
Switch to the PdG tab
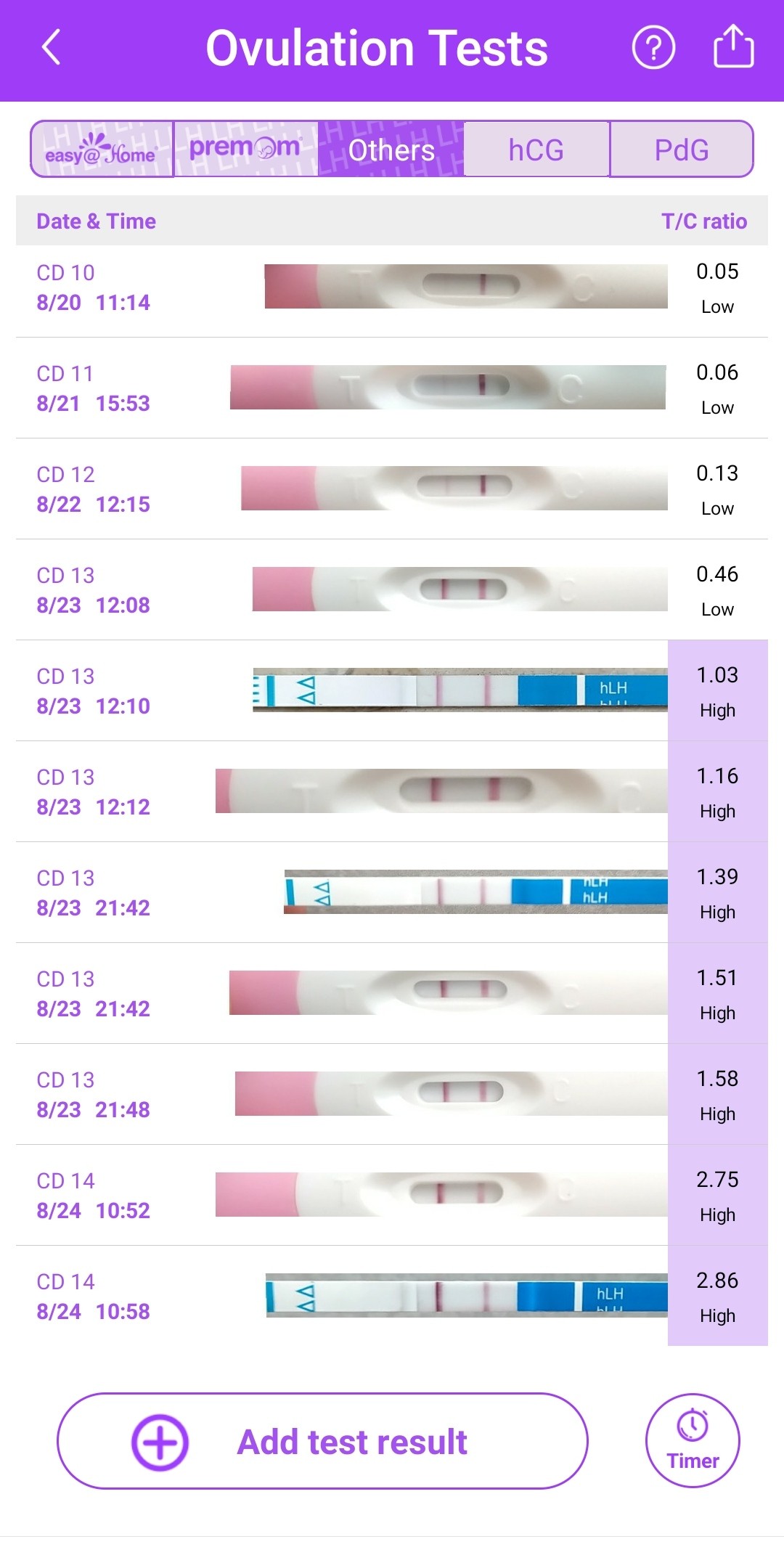coord(681,150)
